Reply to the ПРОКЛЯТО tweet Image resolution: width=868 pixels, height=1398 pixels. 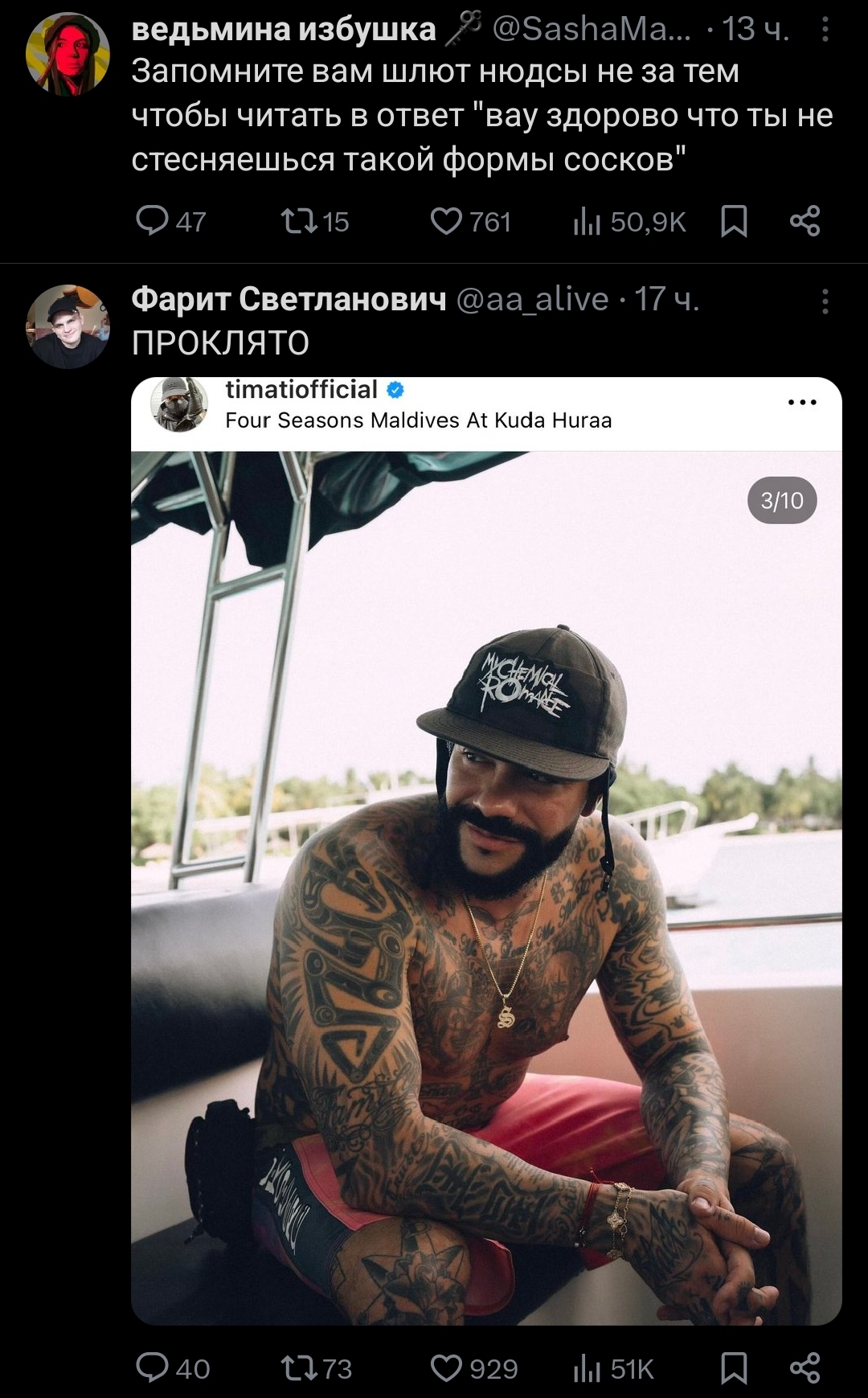tap(173, 1368)
